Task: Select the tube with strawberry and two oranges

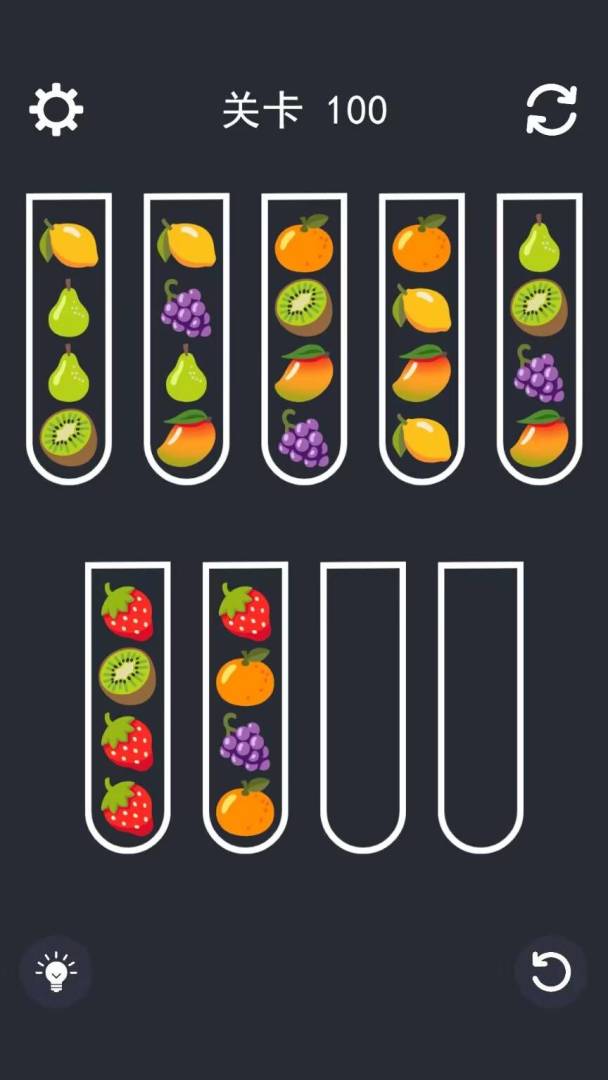Action: tap(245, 708)
